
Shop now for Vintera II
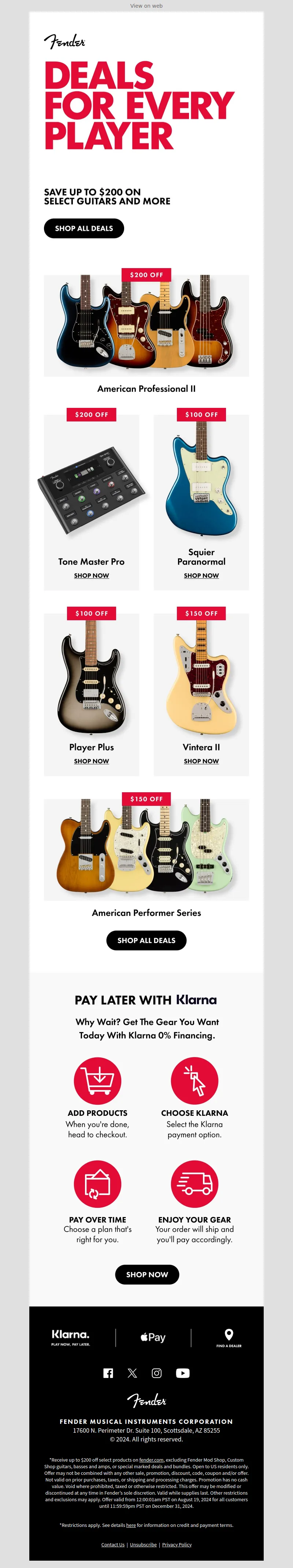(x=201, y=761)
